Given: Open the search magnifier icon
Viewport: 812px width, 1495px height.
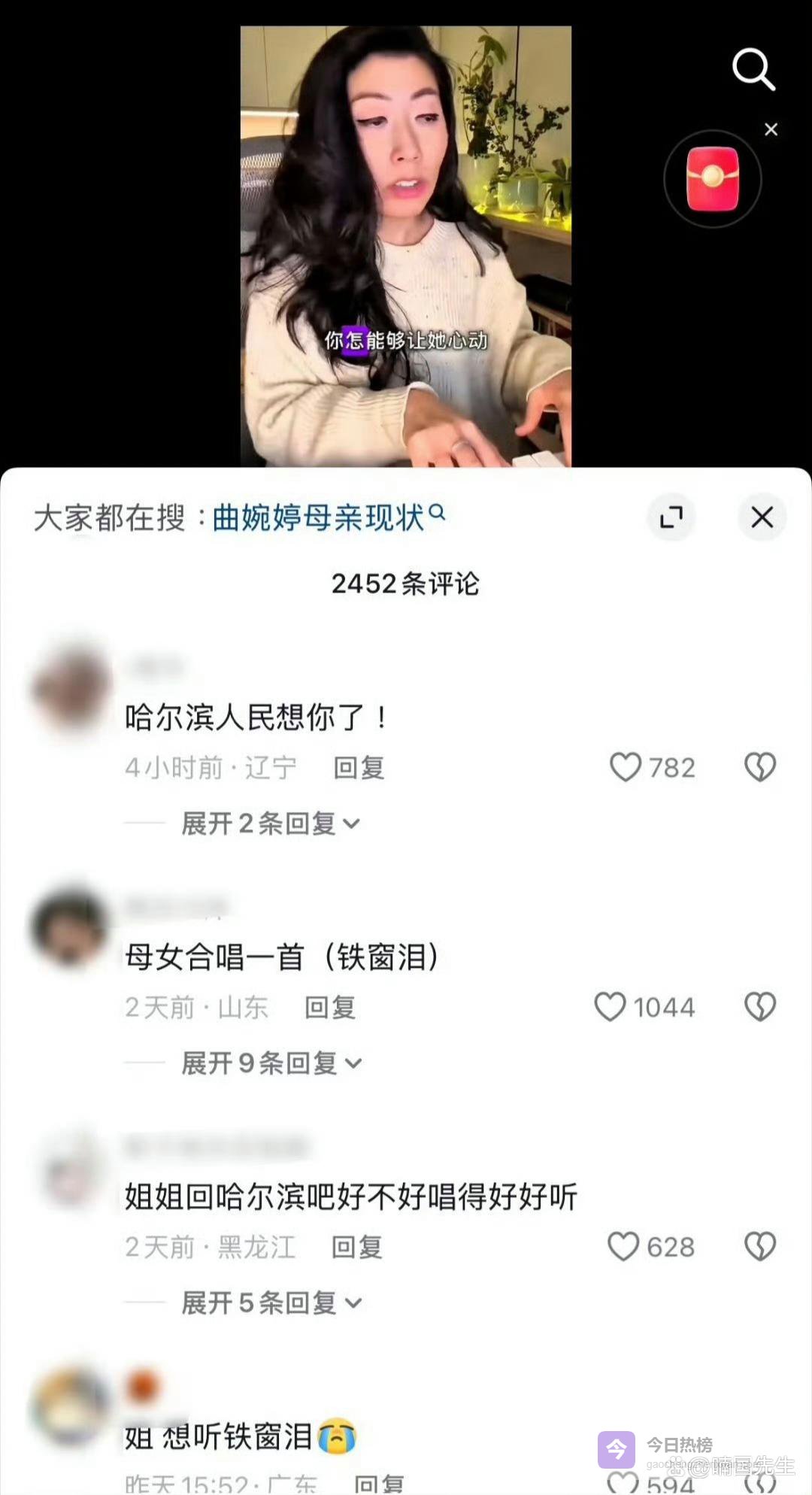Looking at the screenshot, I should pyautogui.click(x=753, y=69).
